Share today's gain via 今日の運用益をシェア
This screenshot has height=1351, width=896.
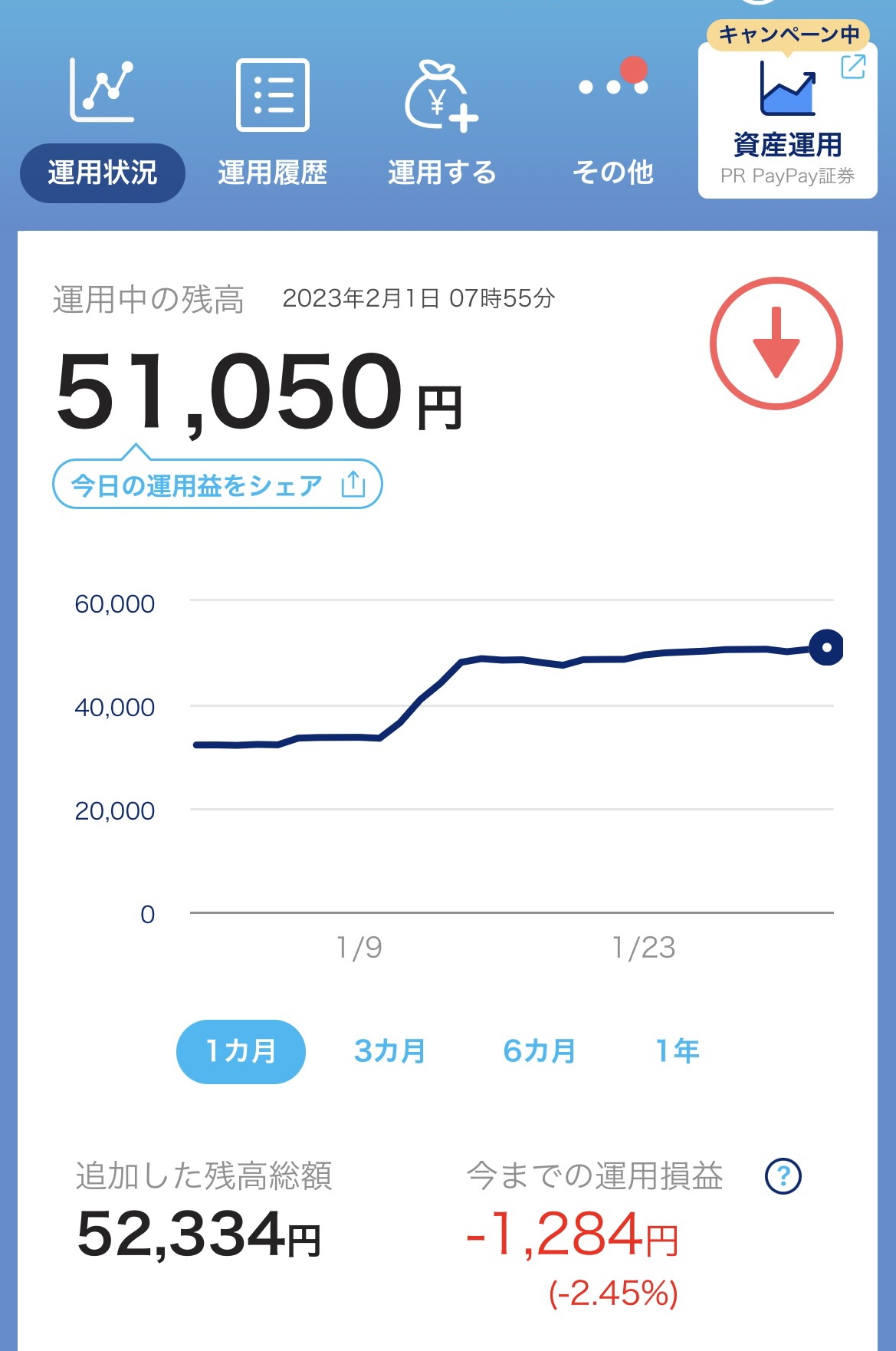[217, 485]
